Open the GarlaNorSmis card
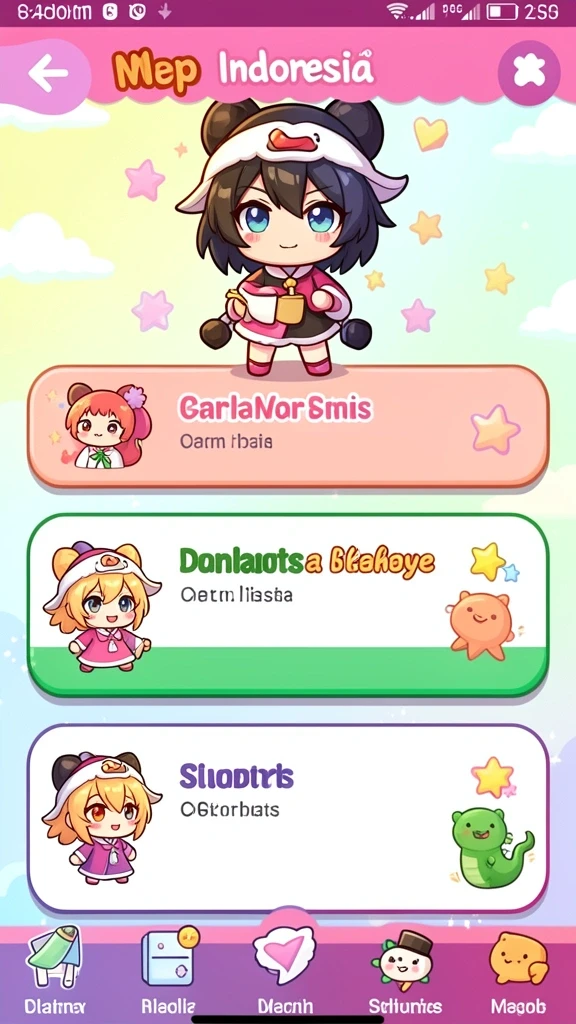Image resolution: width=576 pixels, height=1024 pixels. tap(287, 426)
